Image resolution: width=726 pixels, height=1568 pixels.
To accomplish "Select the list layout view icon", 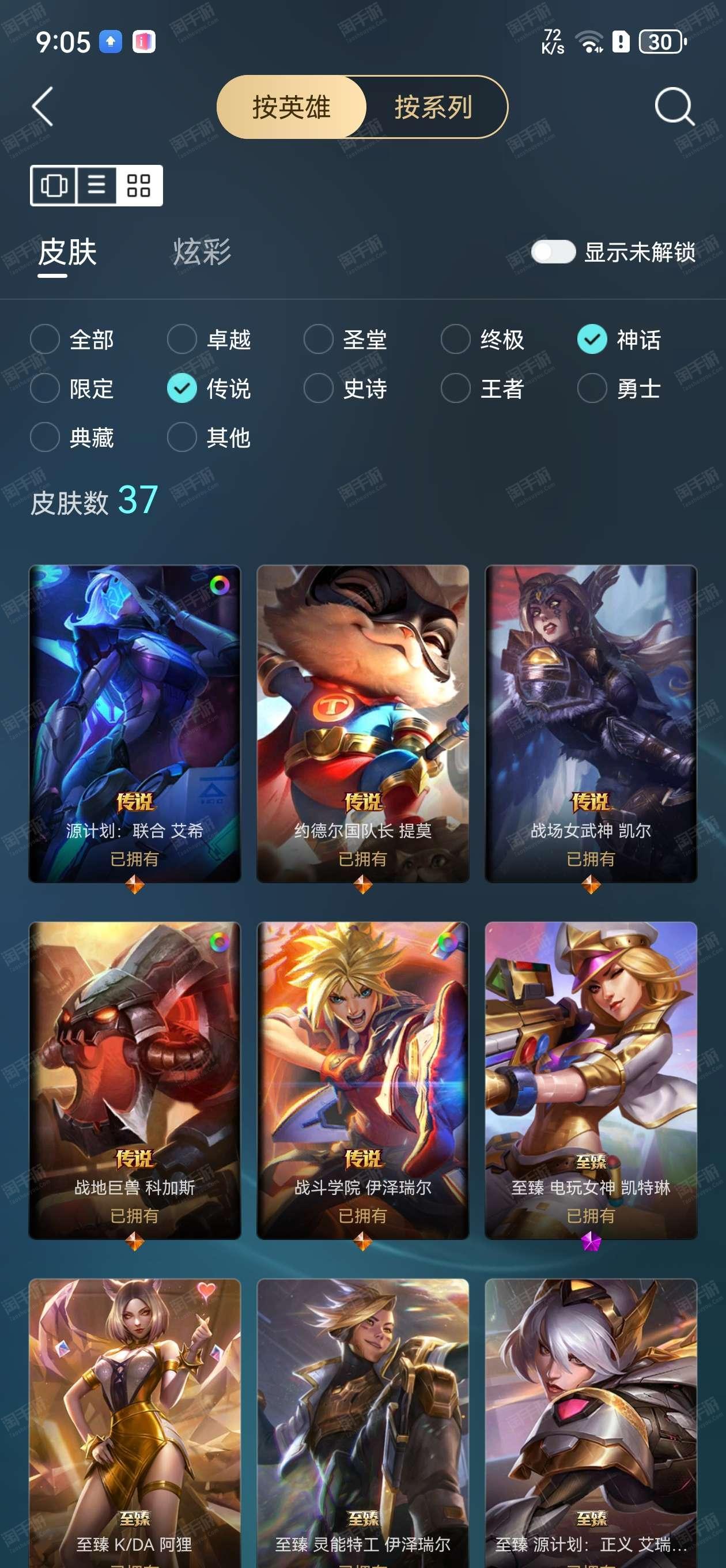I will [x=96, y=185].
